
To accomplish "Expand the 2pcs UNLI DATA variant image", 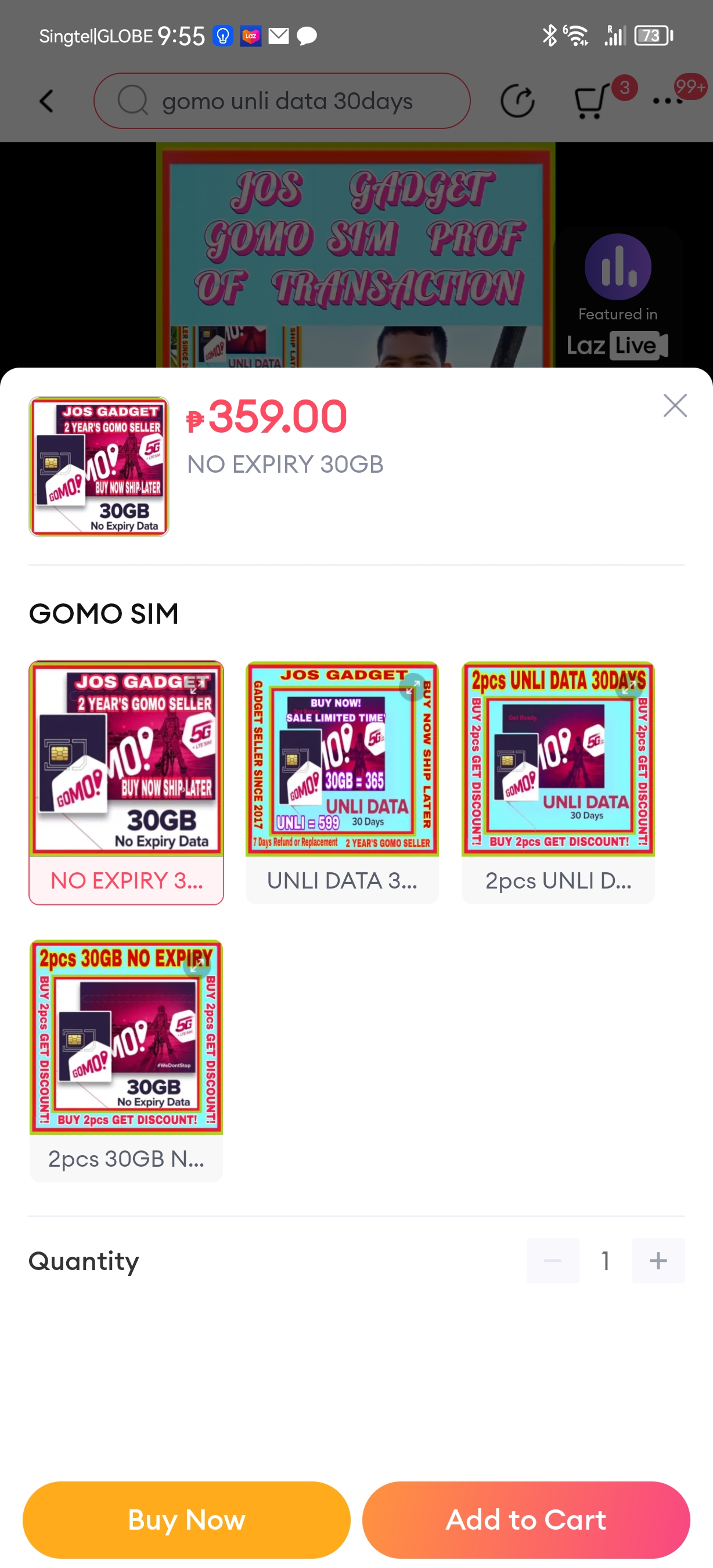I will click(629, 687).
